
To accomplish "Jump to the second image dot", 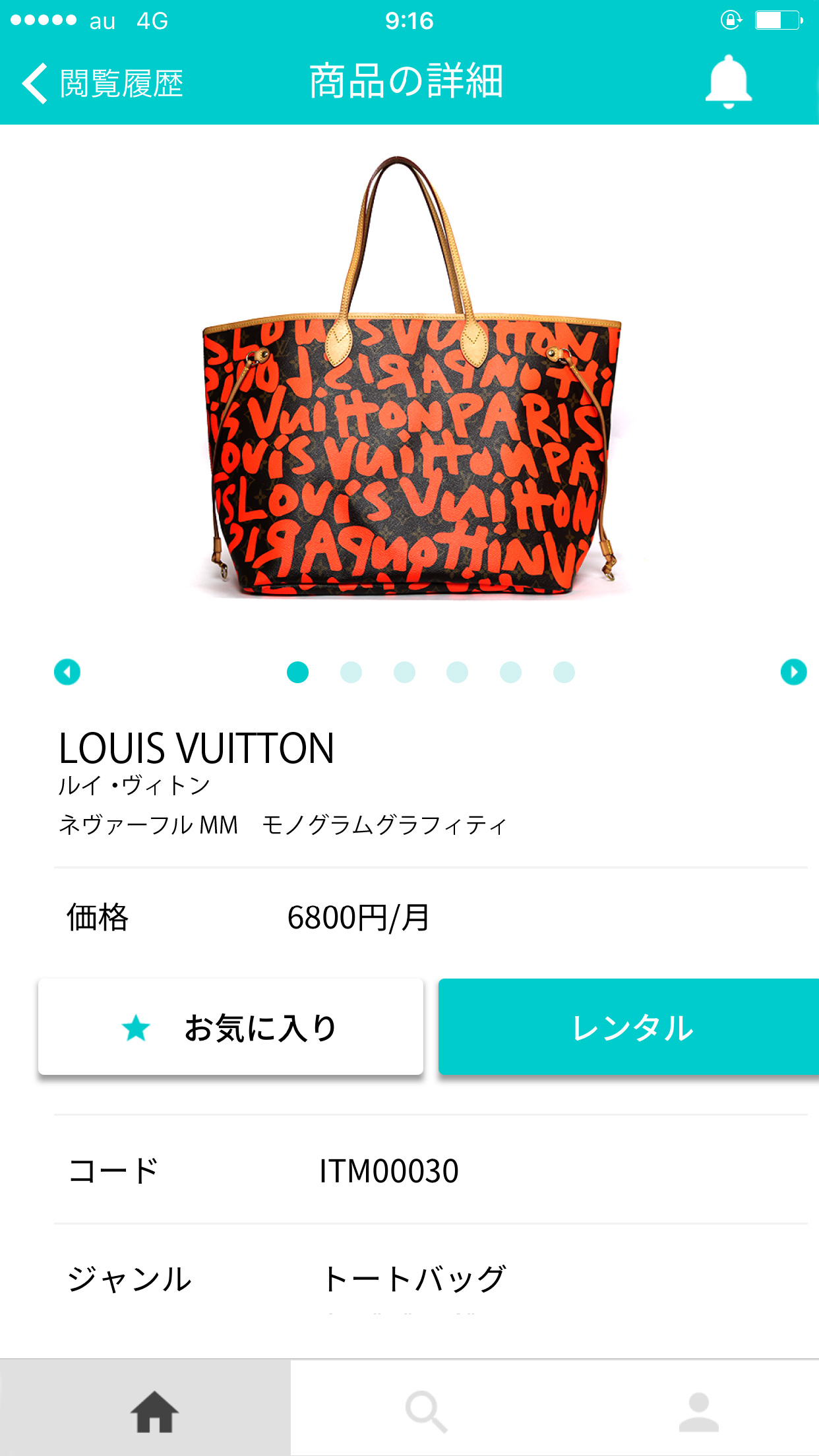I will tap(351, 673).
